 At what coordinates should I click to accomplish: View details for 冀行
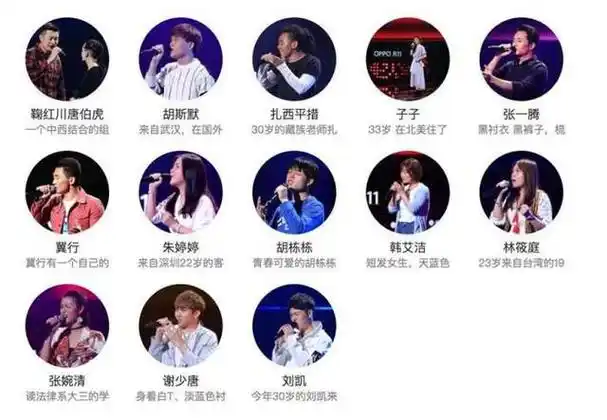[x=67, y=193]
